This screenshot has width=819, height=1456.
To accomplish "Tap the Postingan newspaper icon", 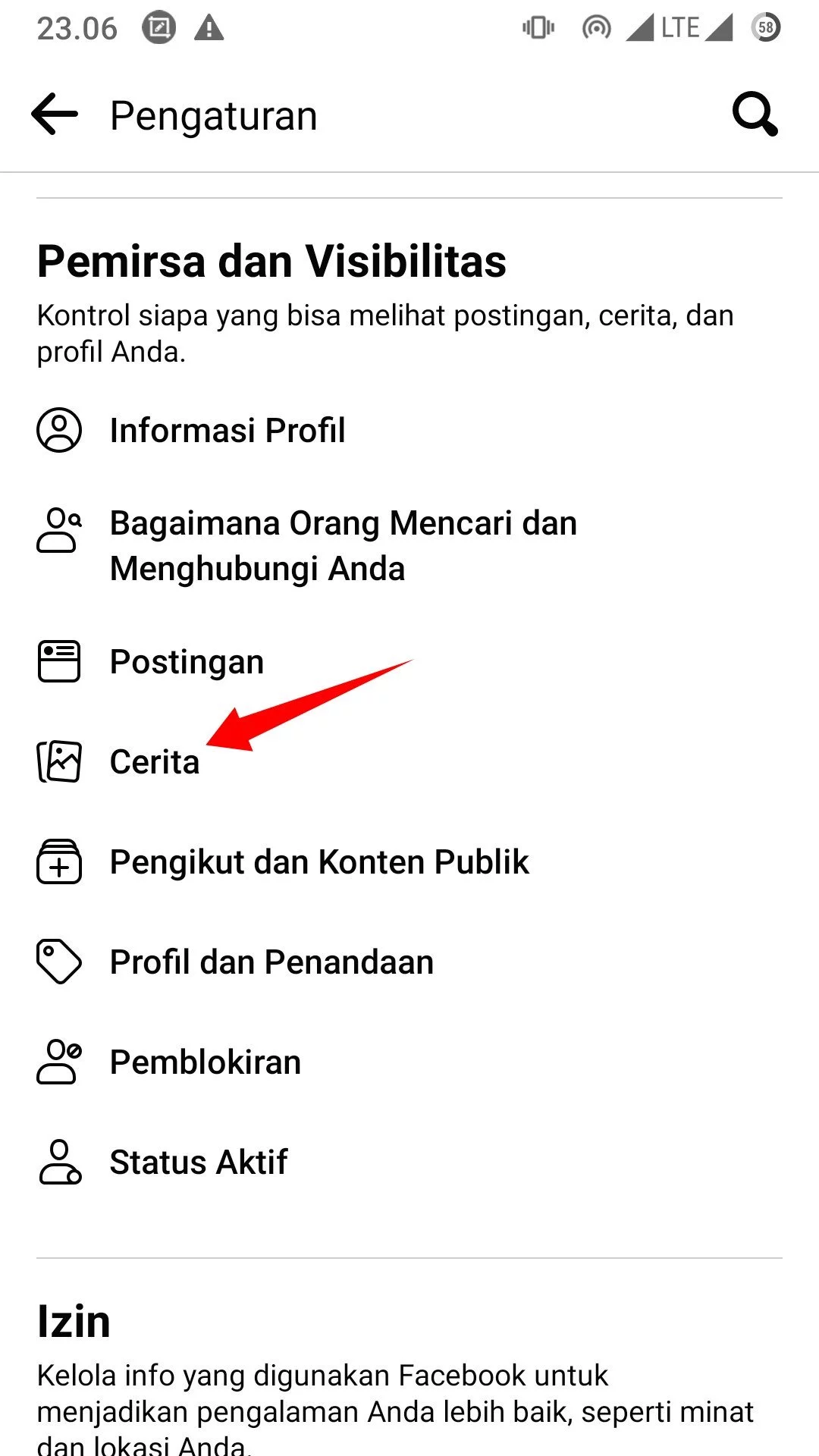I will (x=60, y=661).
